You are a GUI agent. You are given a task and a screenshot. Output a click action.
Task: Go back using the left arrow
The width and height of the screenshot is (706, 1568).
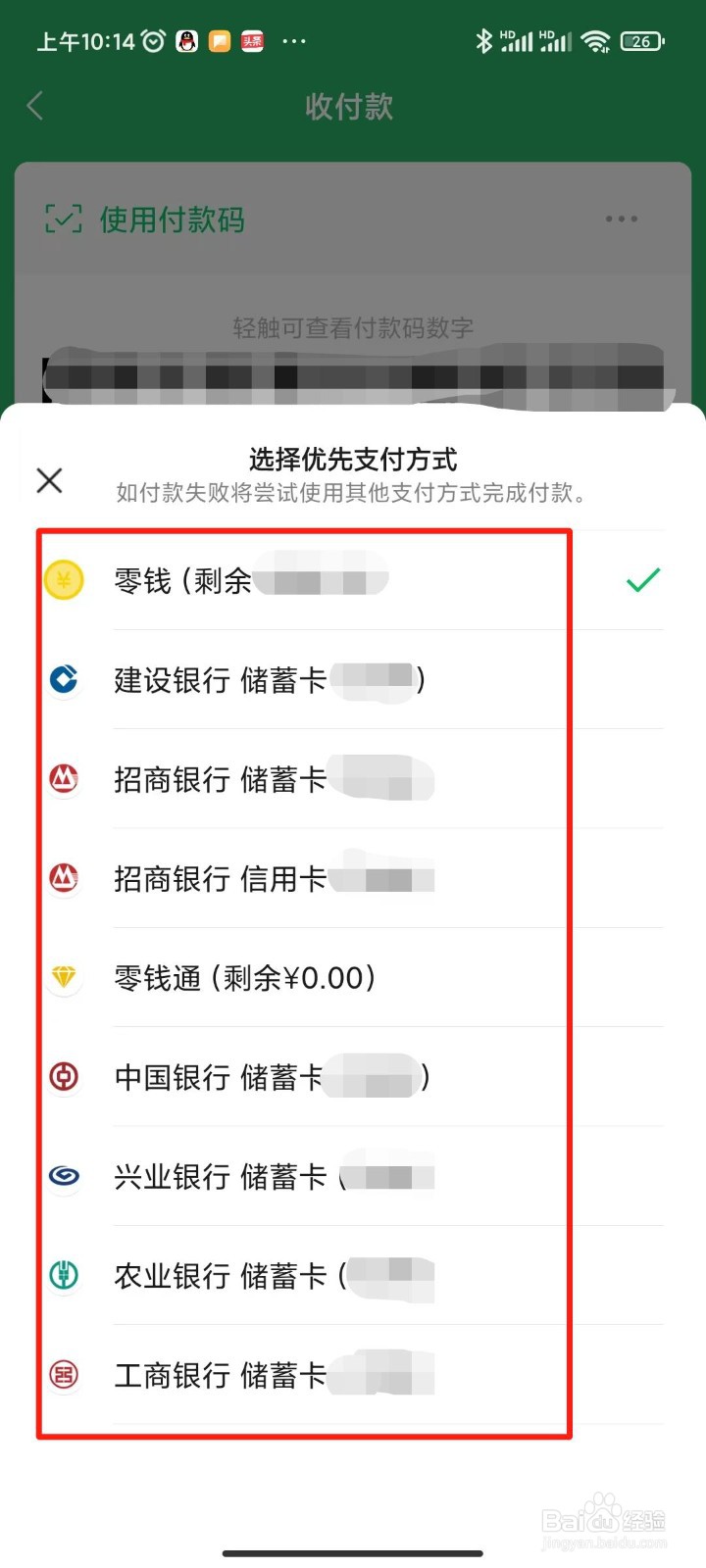[35, 105]
